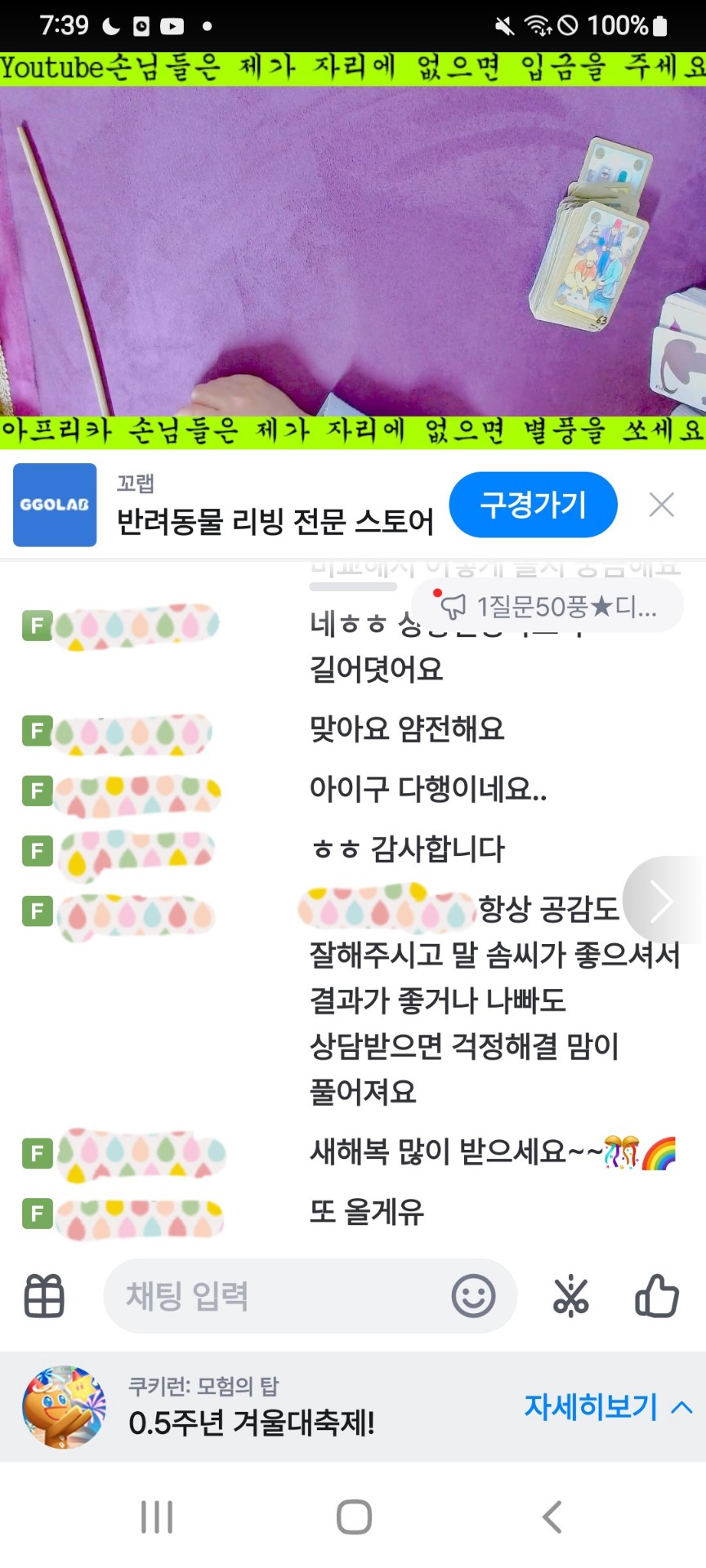Open the emoji picker in the chat input

pyautogui.click(x=473, y=1296)
